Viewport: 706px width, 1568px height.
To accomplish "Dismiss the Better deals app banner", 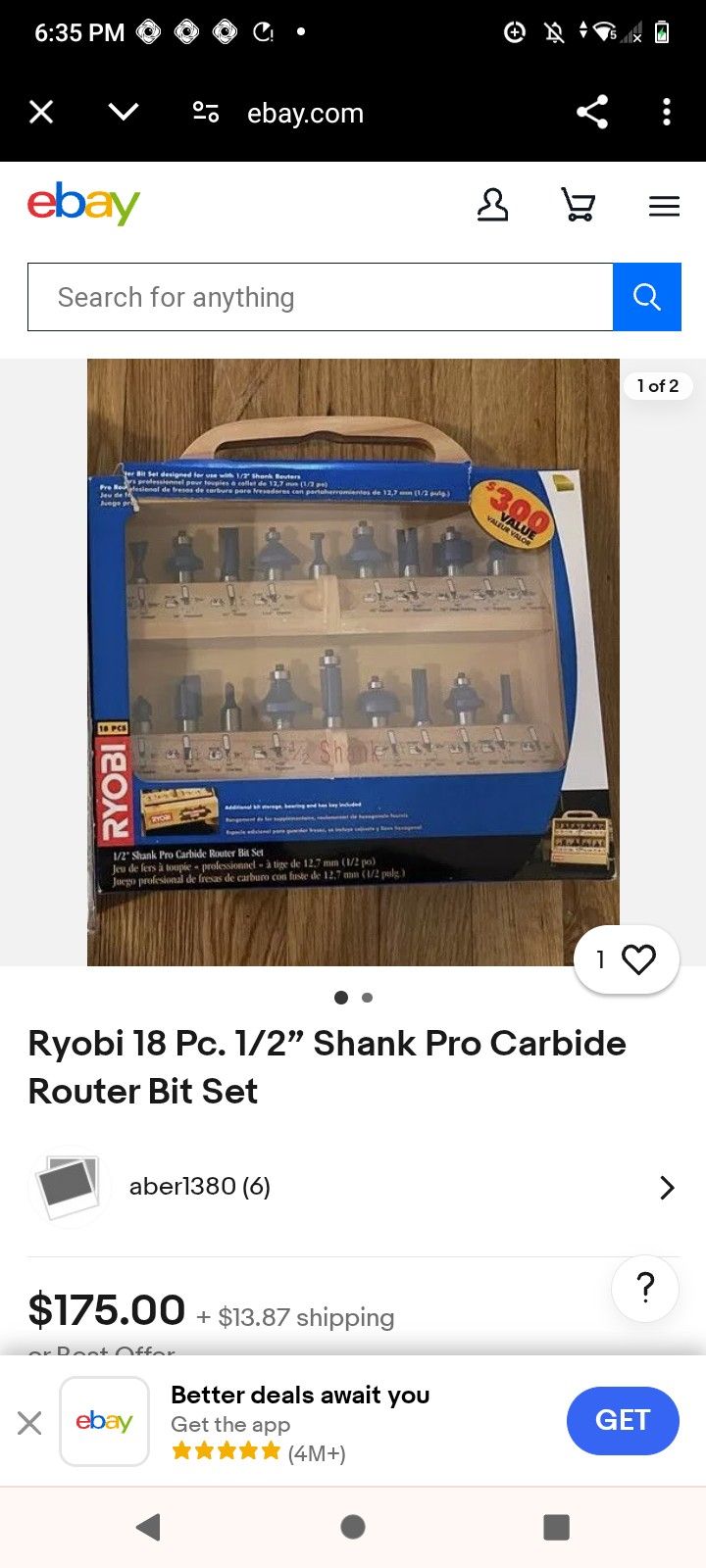I will pyautogui.click(x=29, y=1422).
